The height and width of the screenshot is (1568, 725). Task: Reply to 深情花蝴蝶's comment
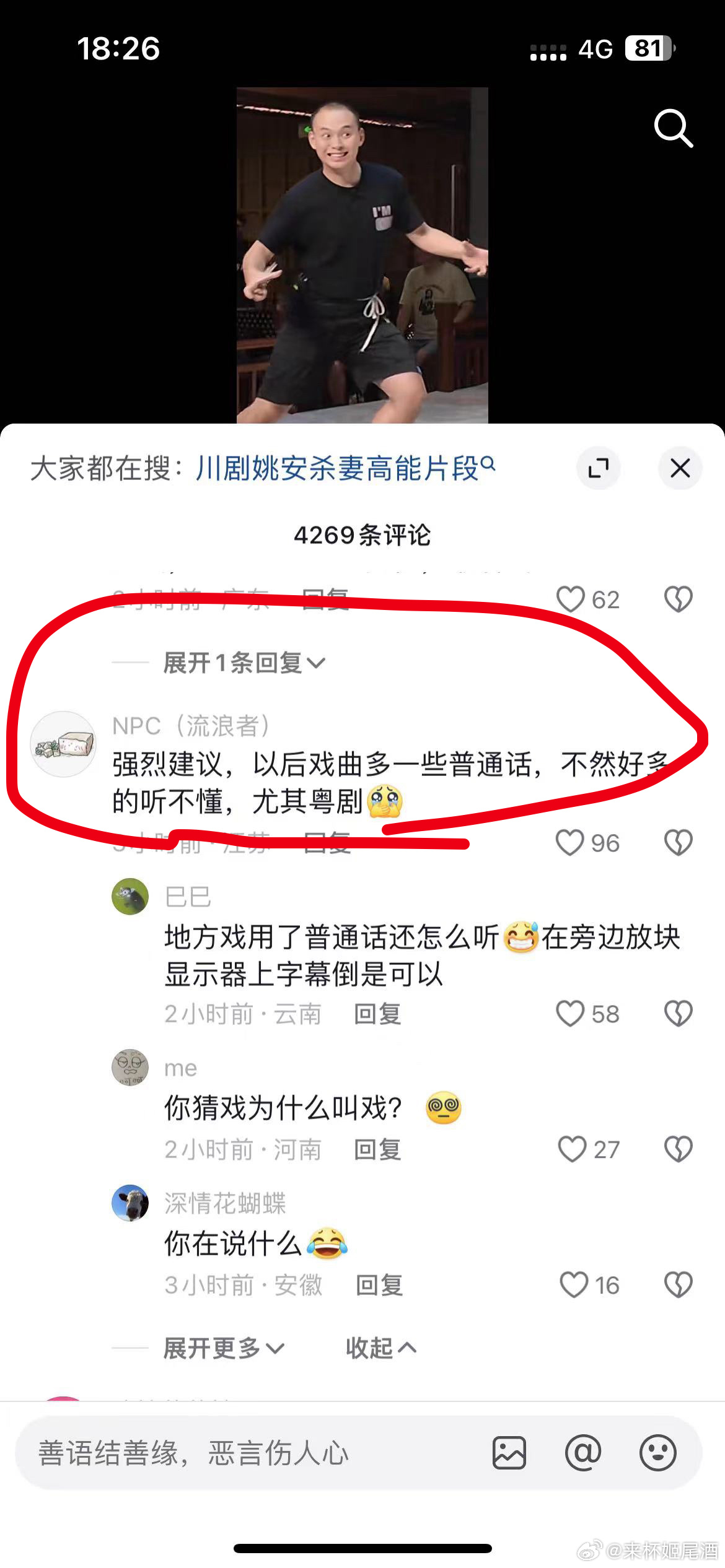pyautogui.click(x=379, y=1286)
